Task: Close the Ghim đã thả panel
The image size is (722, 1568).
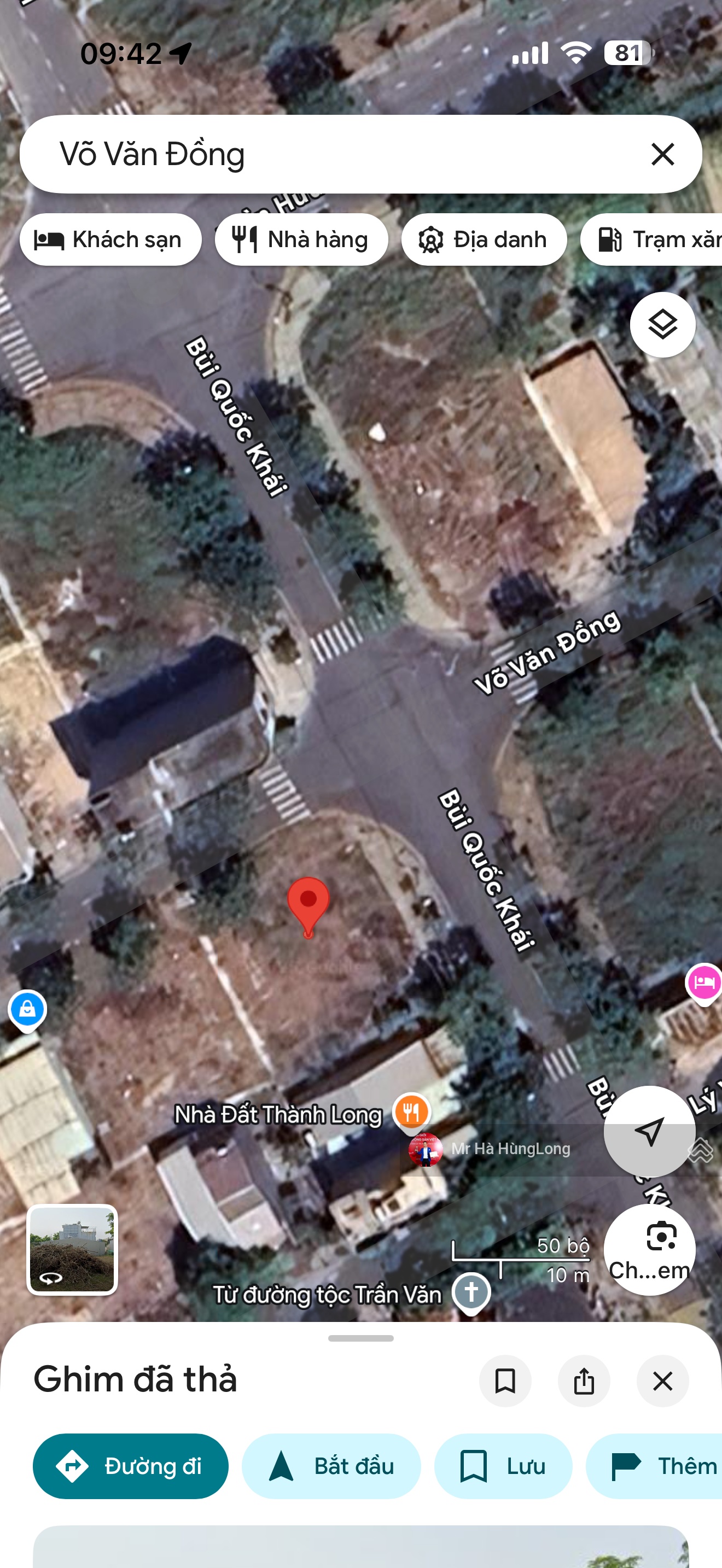Action: [x=662, y=1380]
